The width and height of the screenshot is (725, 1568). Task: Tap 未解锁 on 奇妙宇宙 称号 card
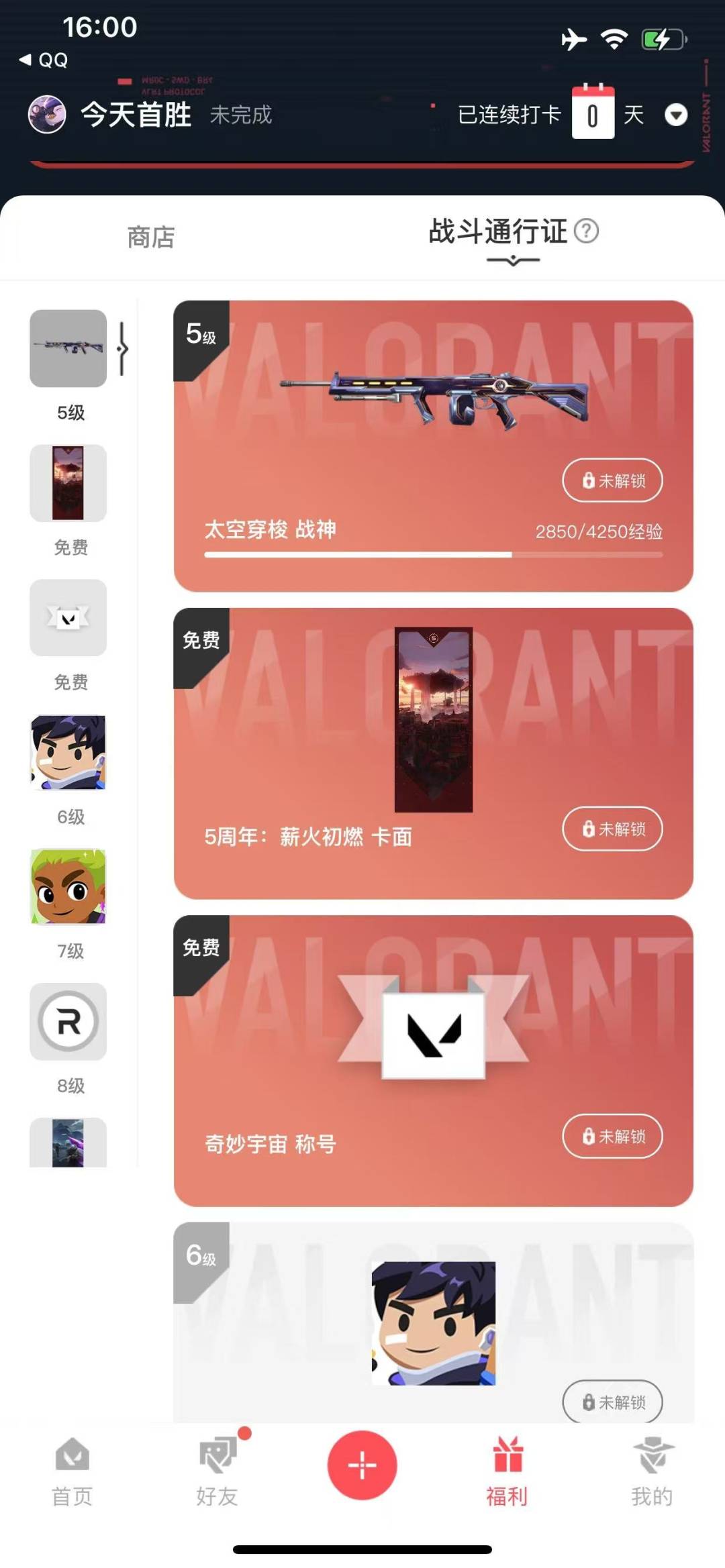[x=612, y=1136]
